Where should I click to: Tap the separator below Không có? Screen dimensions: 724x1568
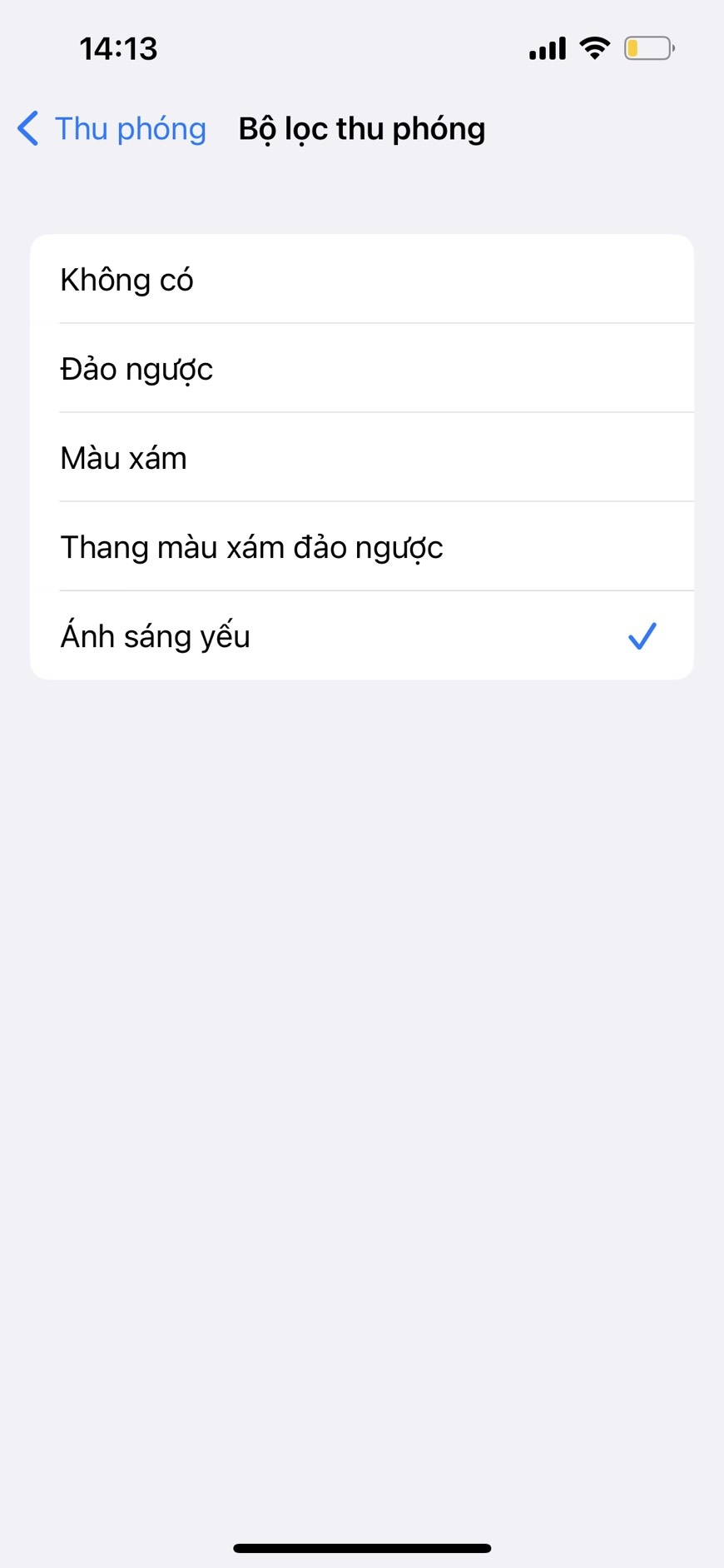coord(375,323)
